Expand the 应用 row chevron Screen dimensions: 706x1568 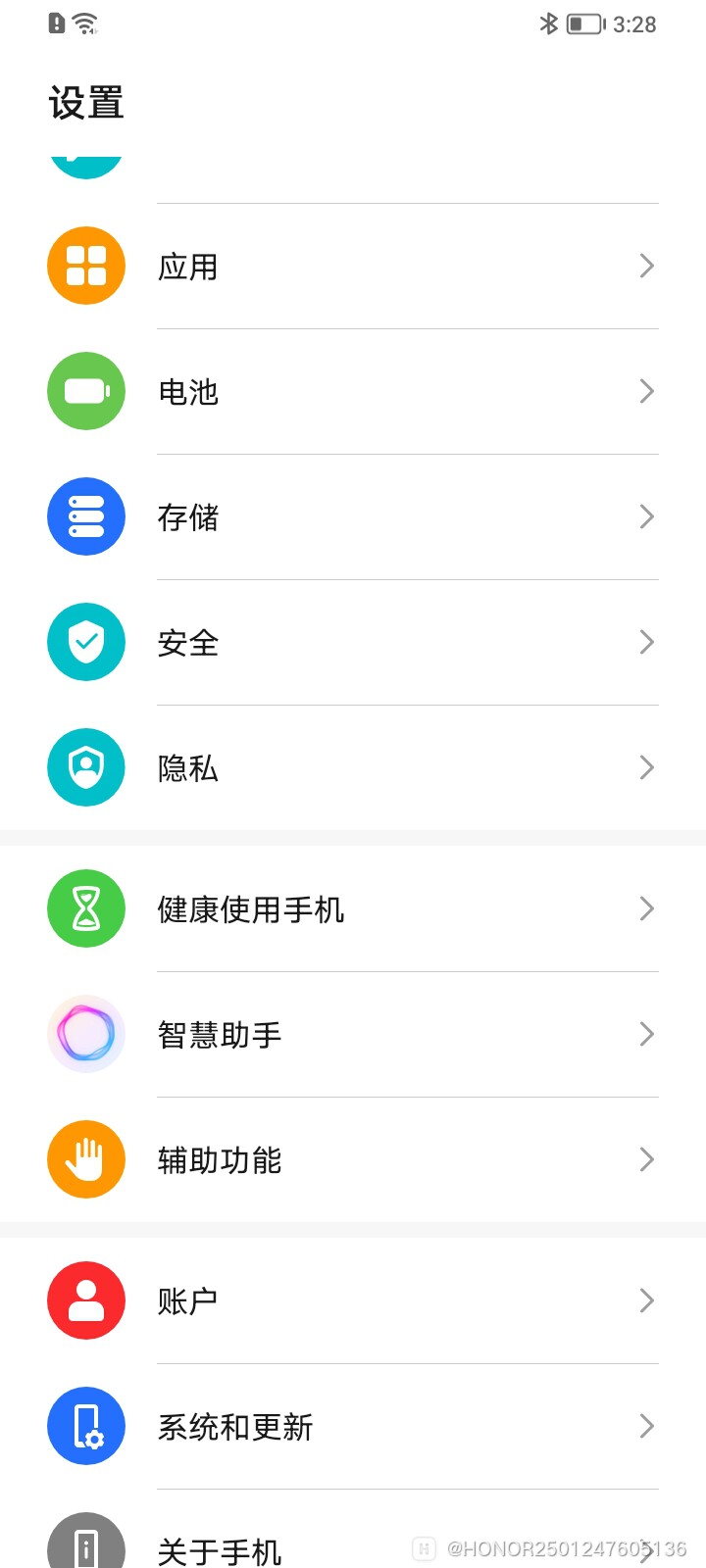click(646, 266)
